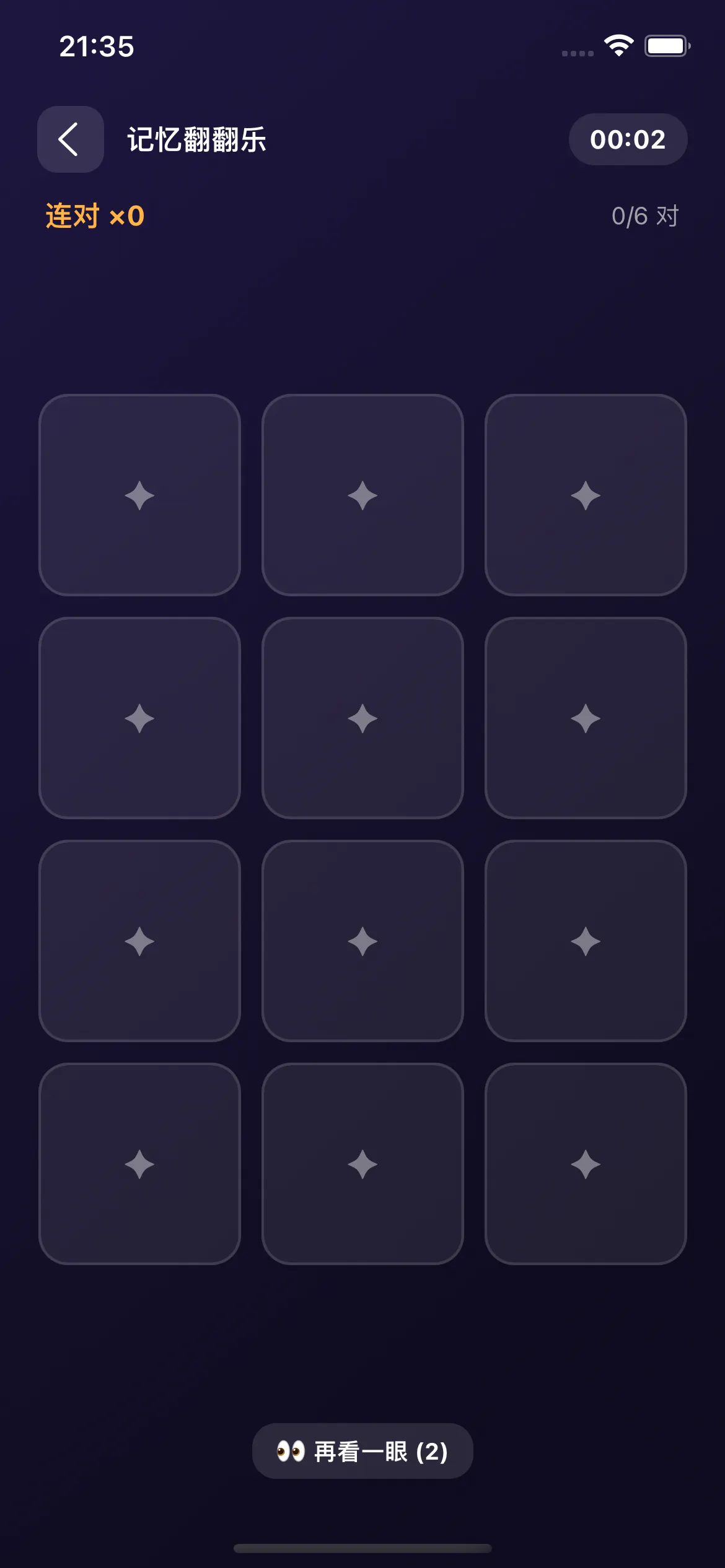
Task: Flip the first card in the third row
Action: [139, 941]
